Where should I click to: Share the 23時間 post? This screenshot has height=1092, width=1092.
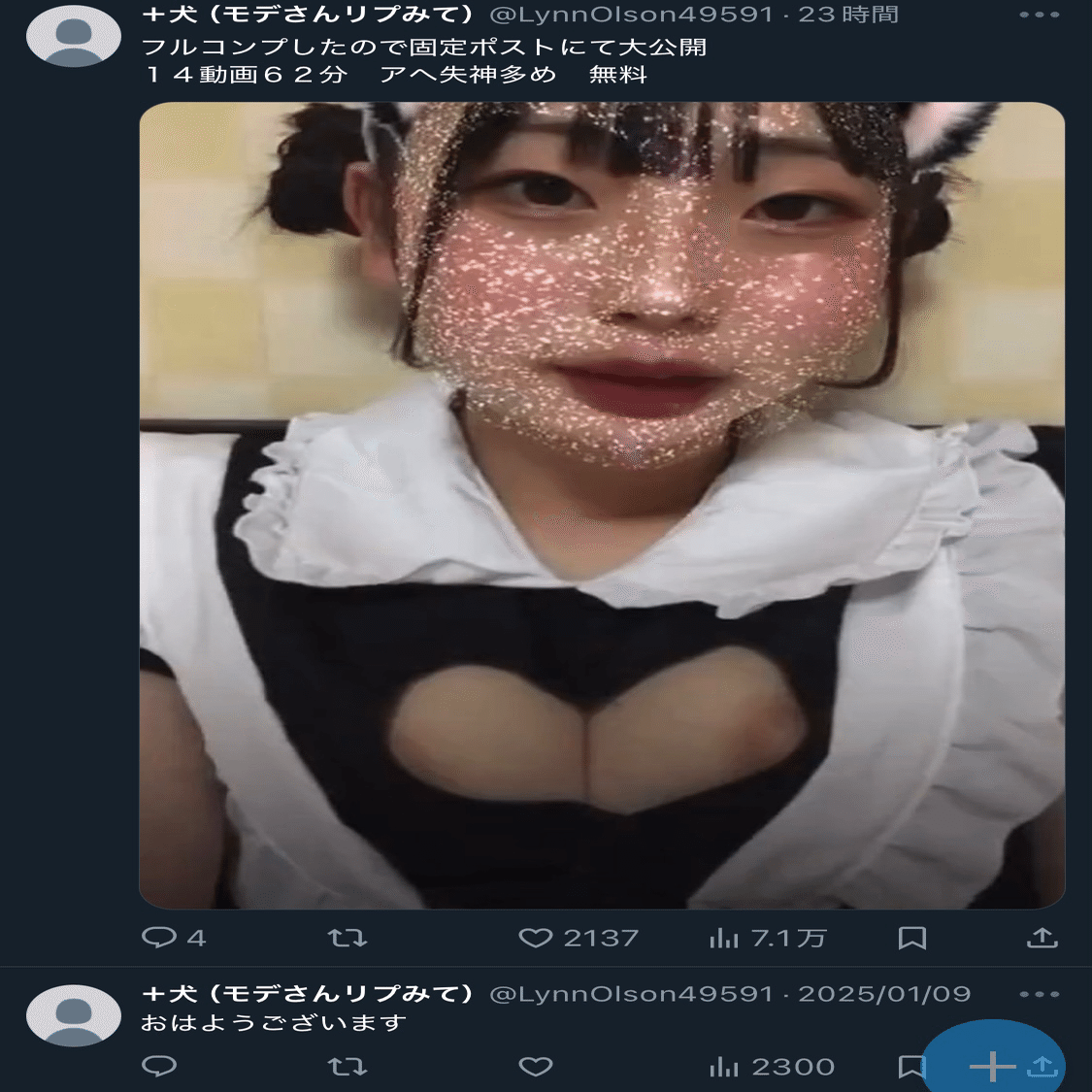pos(1042,938)
